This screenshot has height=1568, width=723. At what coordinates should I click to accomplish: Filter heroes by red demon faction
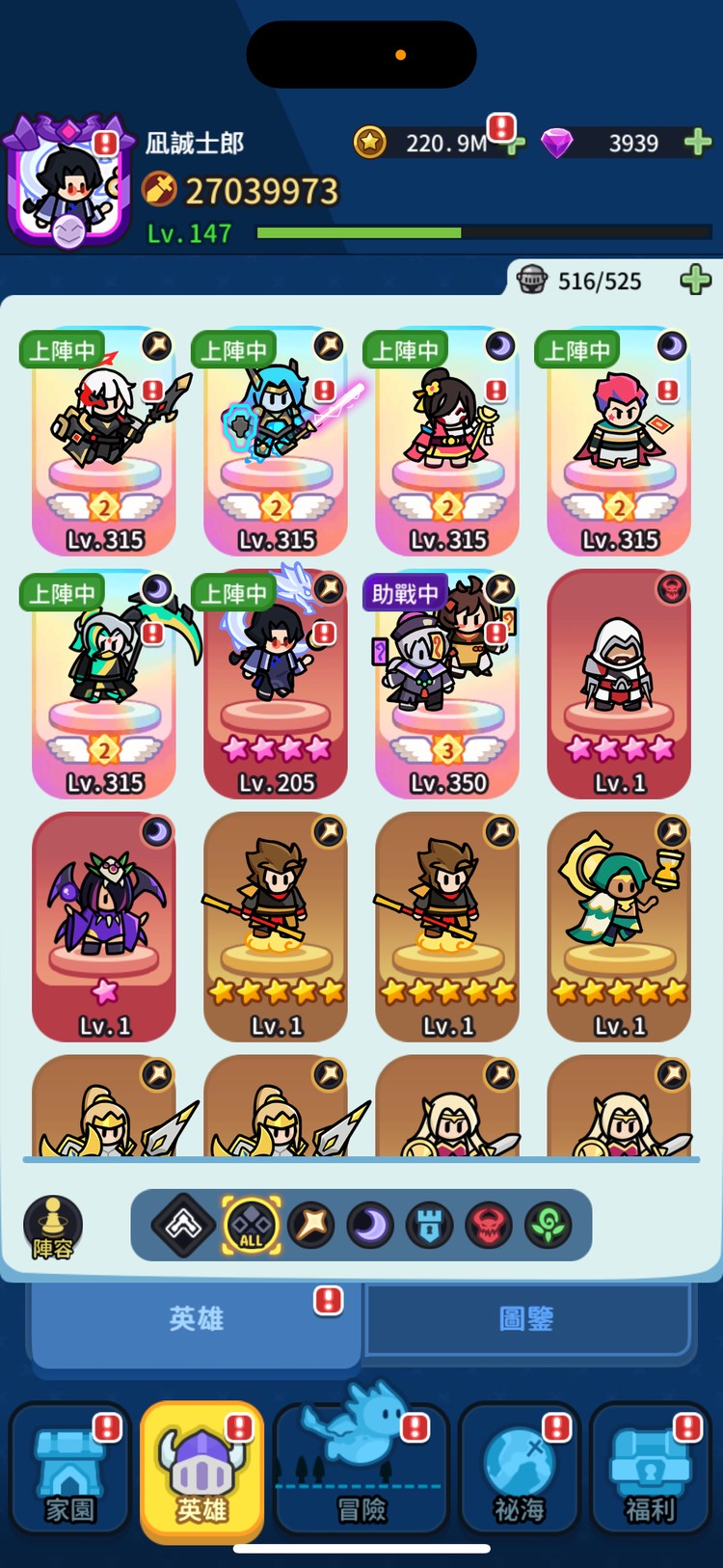pos(489,1226)
